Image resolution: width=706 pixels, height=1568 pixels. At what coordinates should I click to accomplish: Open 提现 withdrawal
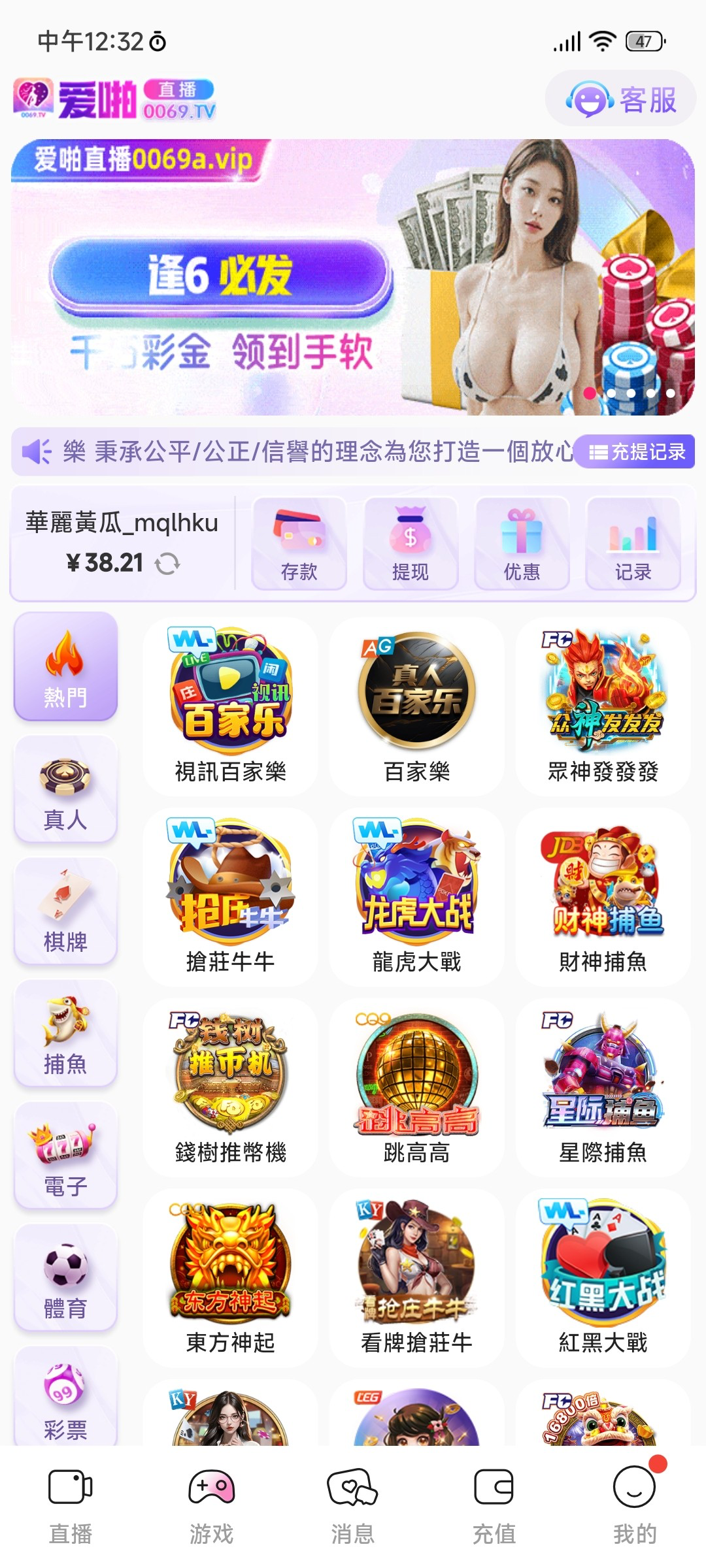click(x=410, y=544)
